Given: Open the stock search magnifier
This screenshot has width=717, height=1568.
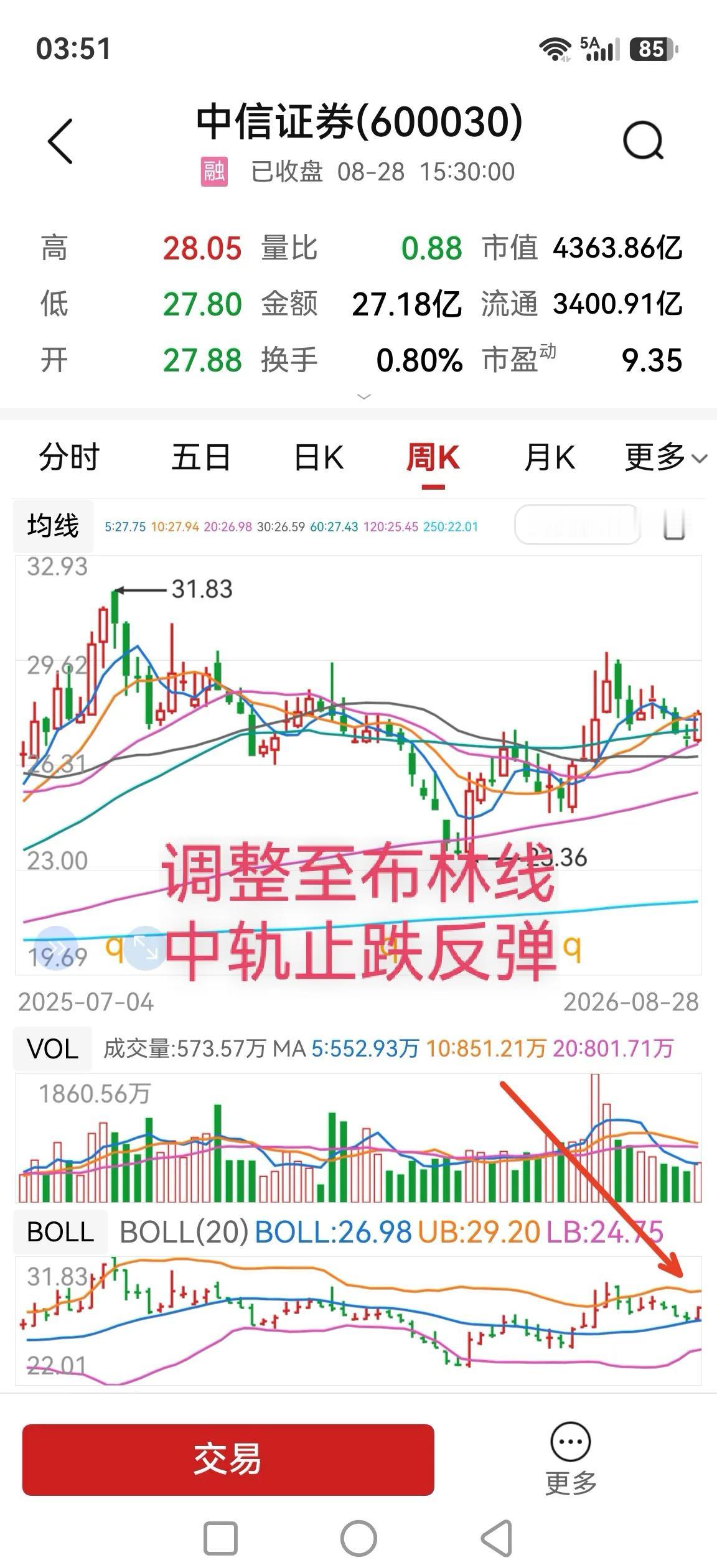Looking at the screenshot, I should click(x=644, y=141).
